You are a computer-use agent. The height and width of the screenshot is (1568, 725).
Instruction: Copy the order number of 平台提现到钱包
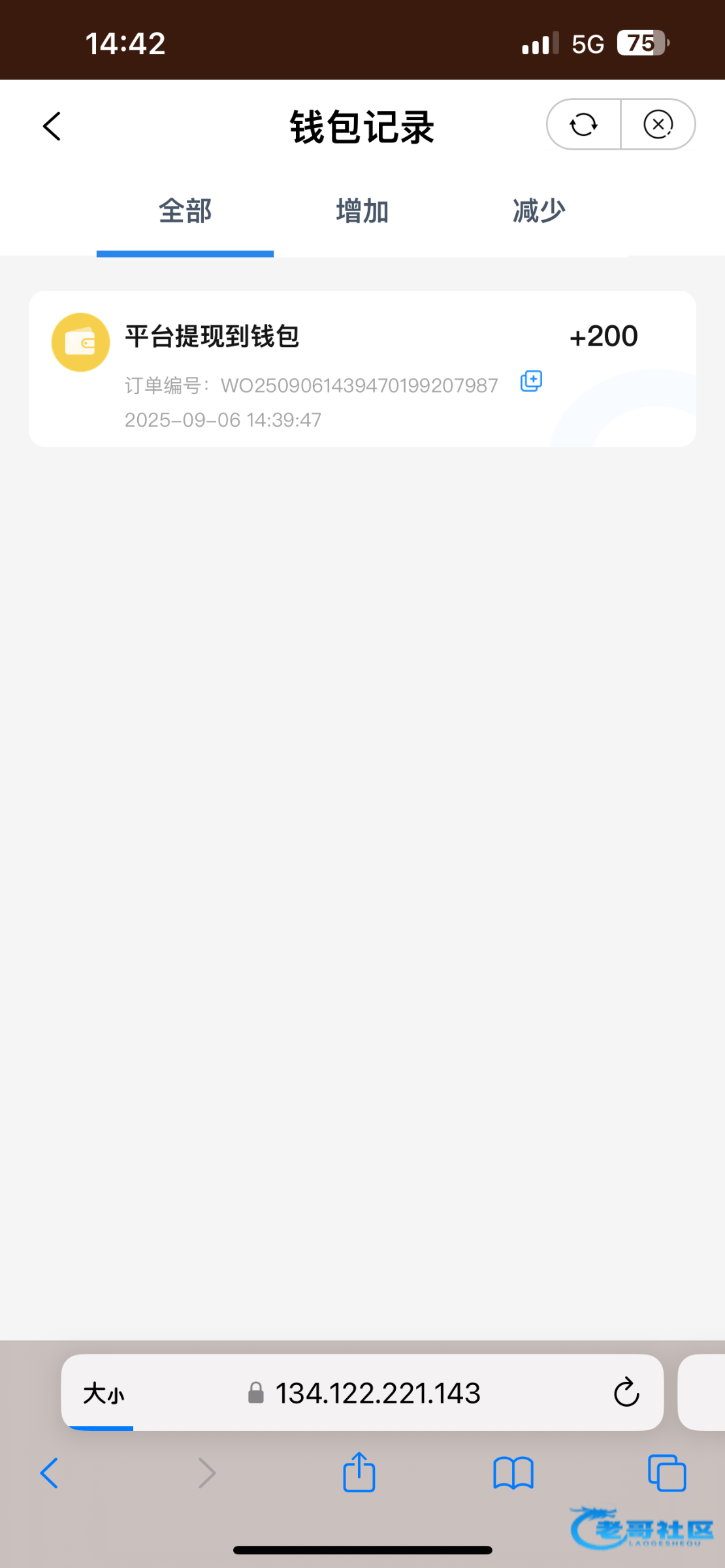(x=531, y=381)
